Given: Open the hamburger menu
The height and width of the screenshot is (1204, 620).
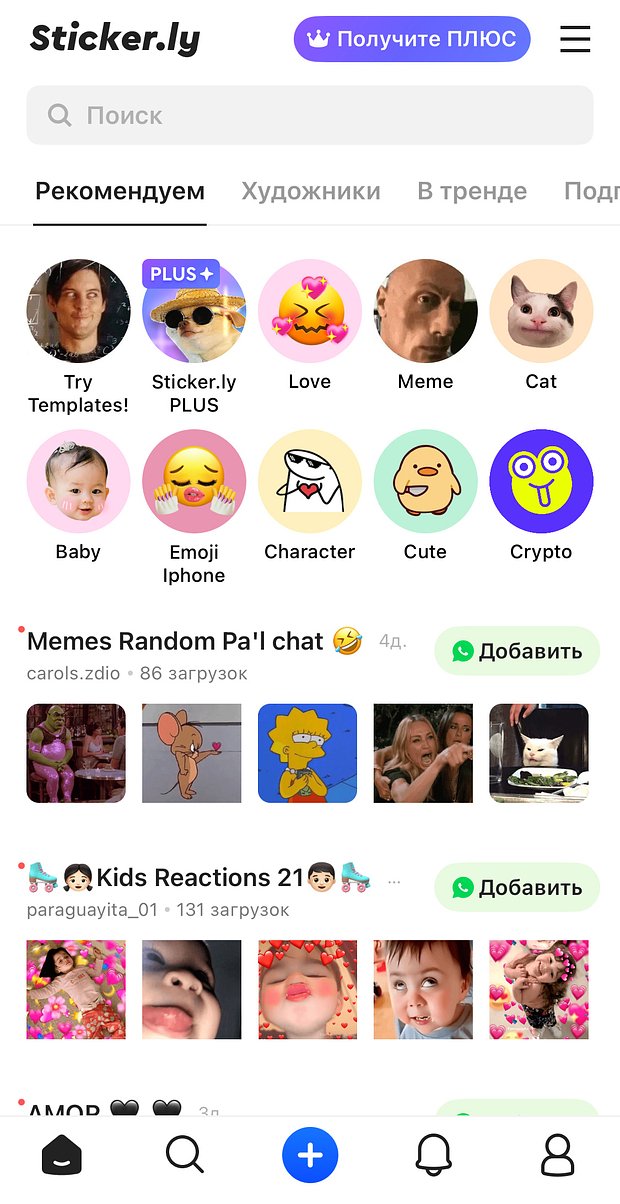Looking at the screenshot, I should (x=575, y=39).
